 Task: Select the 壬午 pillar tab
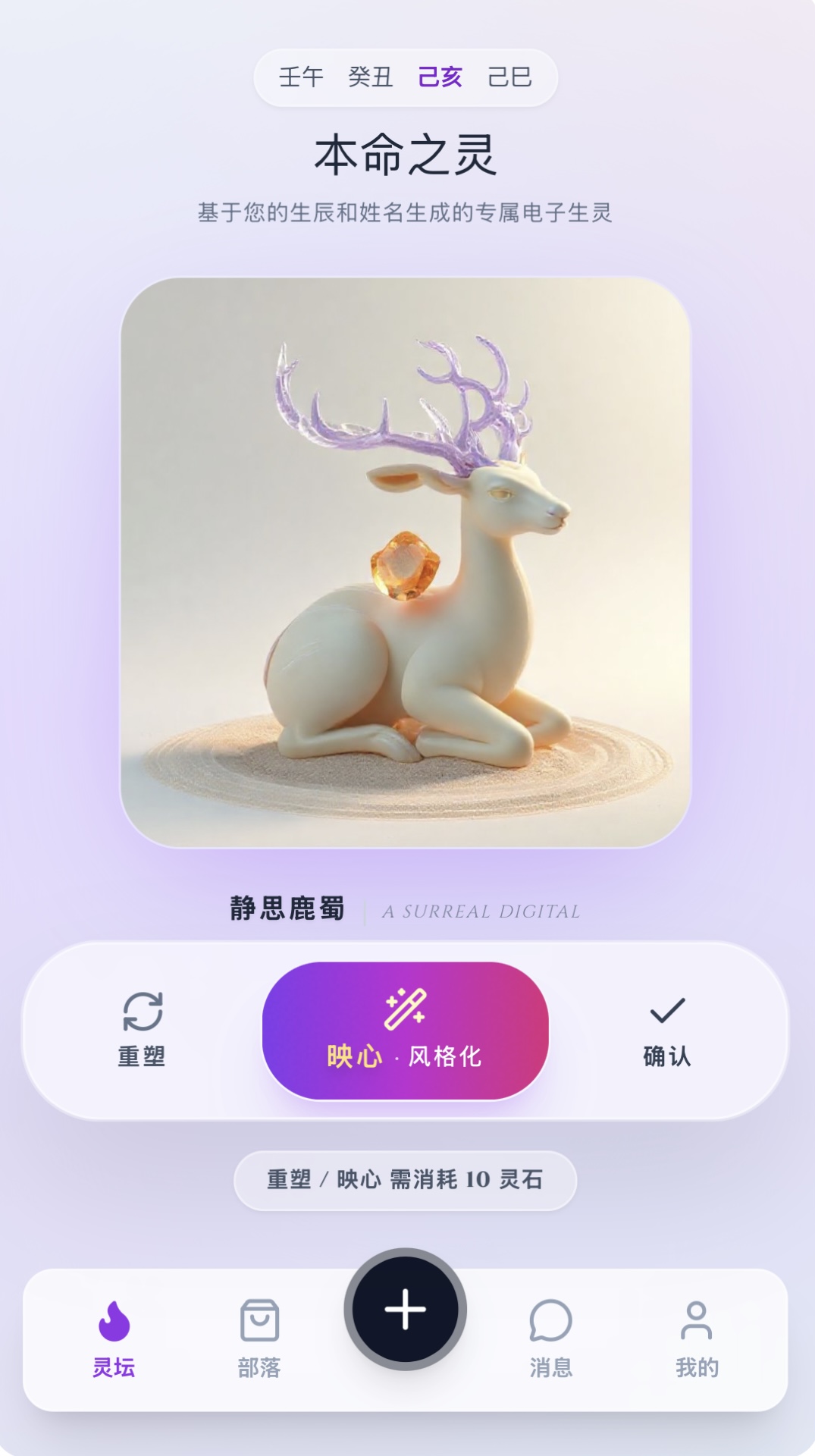(301, 77)
